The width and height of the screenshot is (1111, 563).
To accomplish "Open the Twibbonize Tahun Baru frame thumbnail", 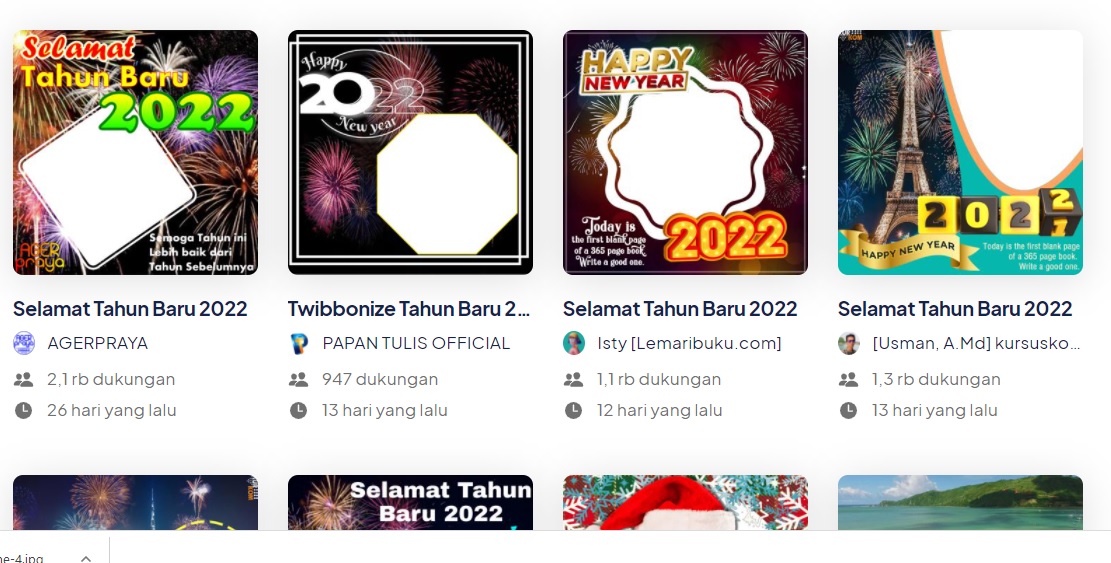I will pyautogui.click(x=410, y=152).
